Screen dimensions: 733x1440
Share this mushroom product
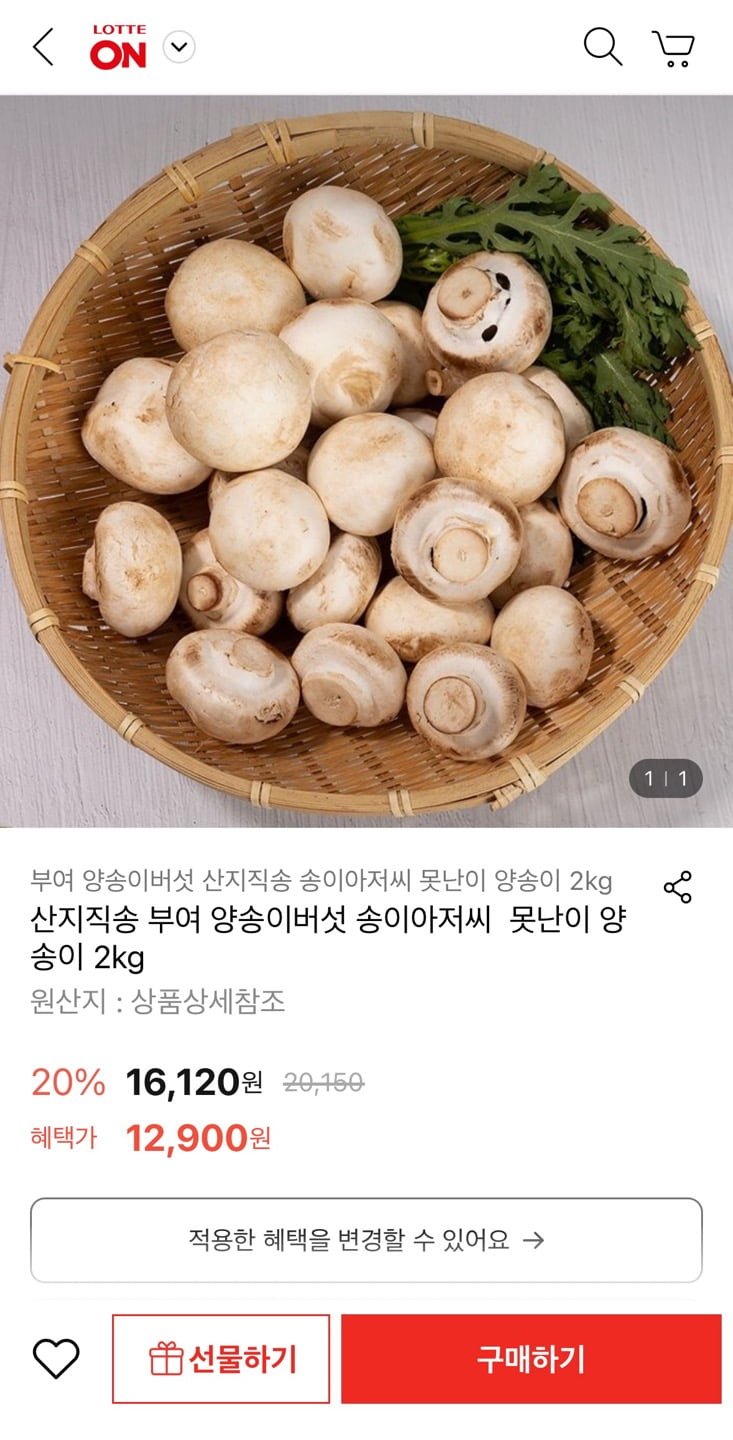coord(677,887)
